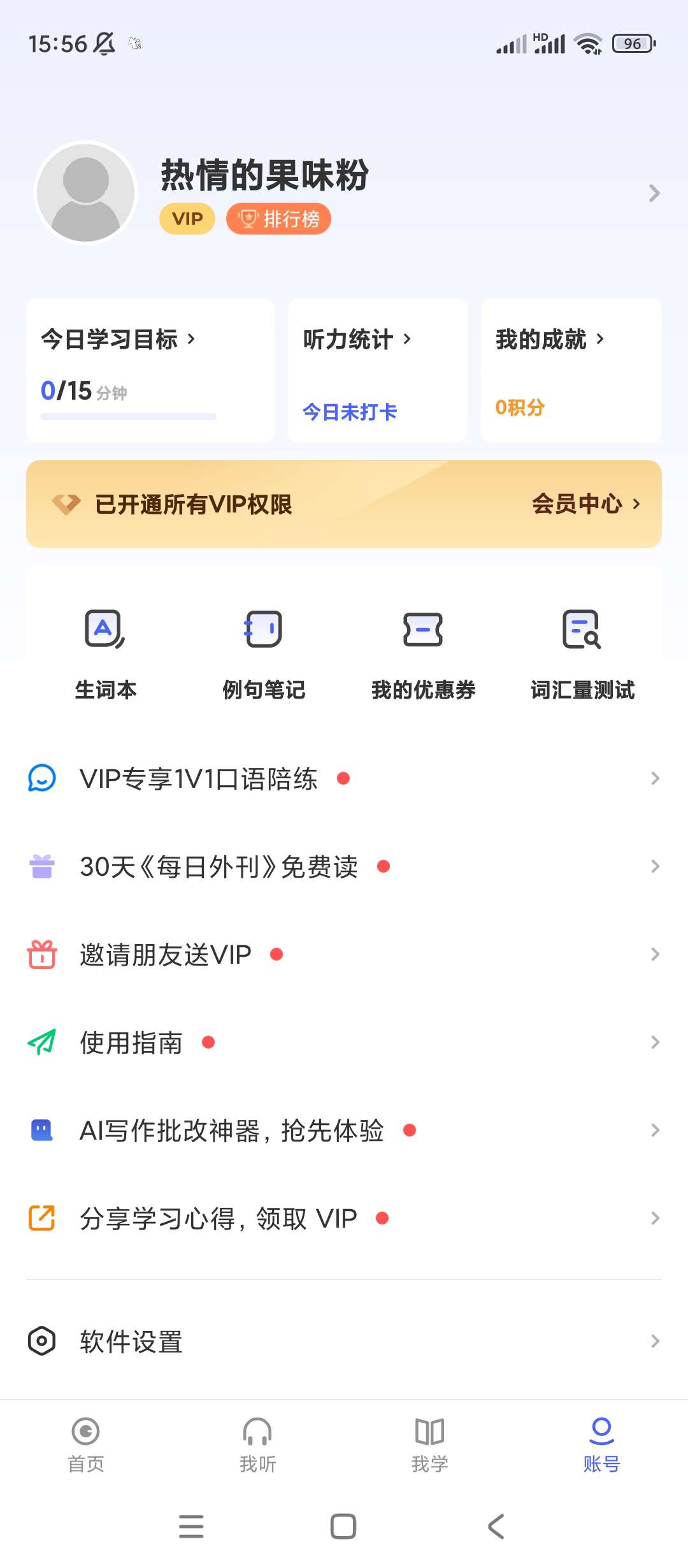This screenshot has width=688, height=1568.
Task: Go to 会员中心 member center
Action: pos(585,504)
